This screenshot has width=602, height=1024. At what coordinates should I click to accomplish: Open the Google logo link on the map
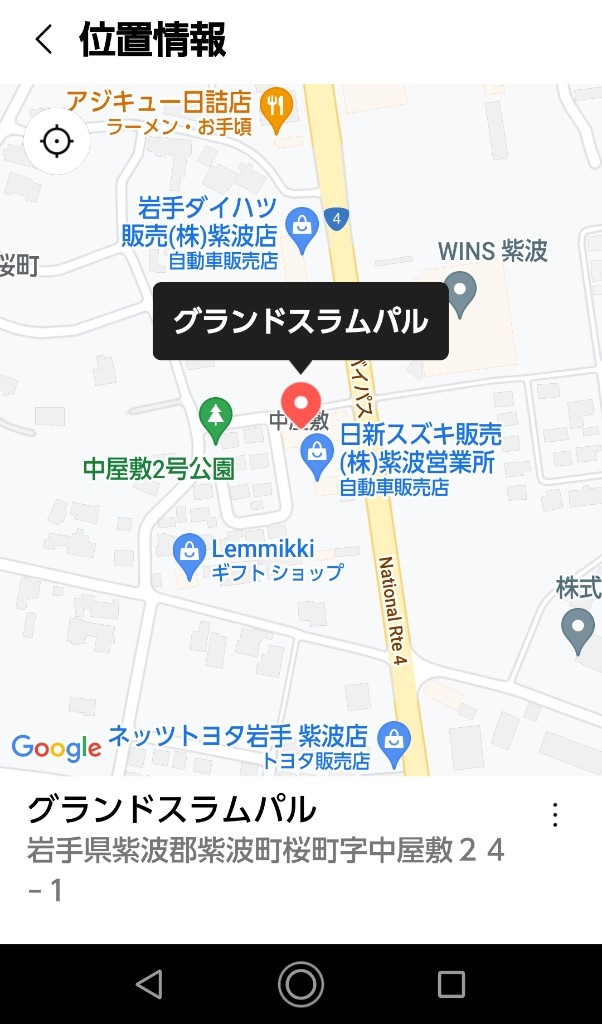(56, 746)
